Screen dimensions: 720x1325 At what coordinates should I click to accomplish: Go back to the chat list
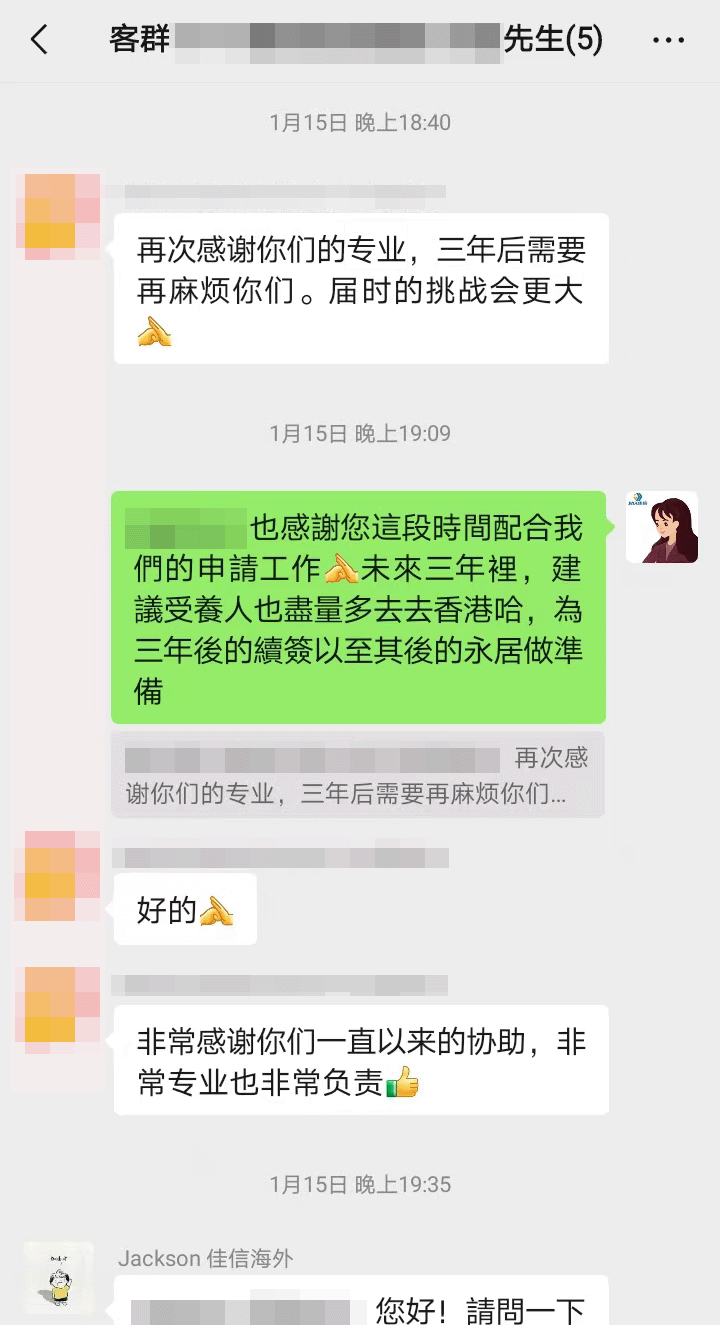click(x=39, y=40)
